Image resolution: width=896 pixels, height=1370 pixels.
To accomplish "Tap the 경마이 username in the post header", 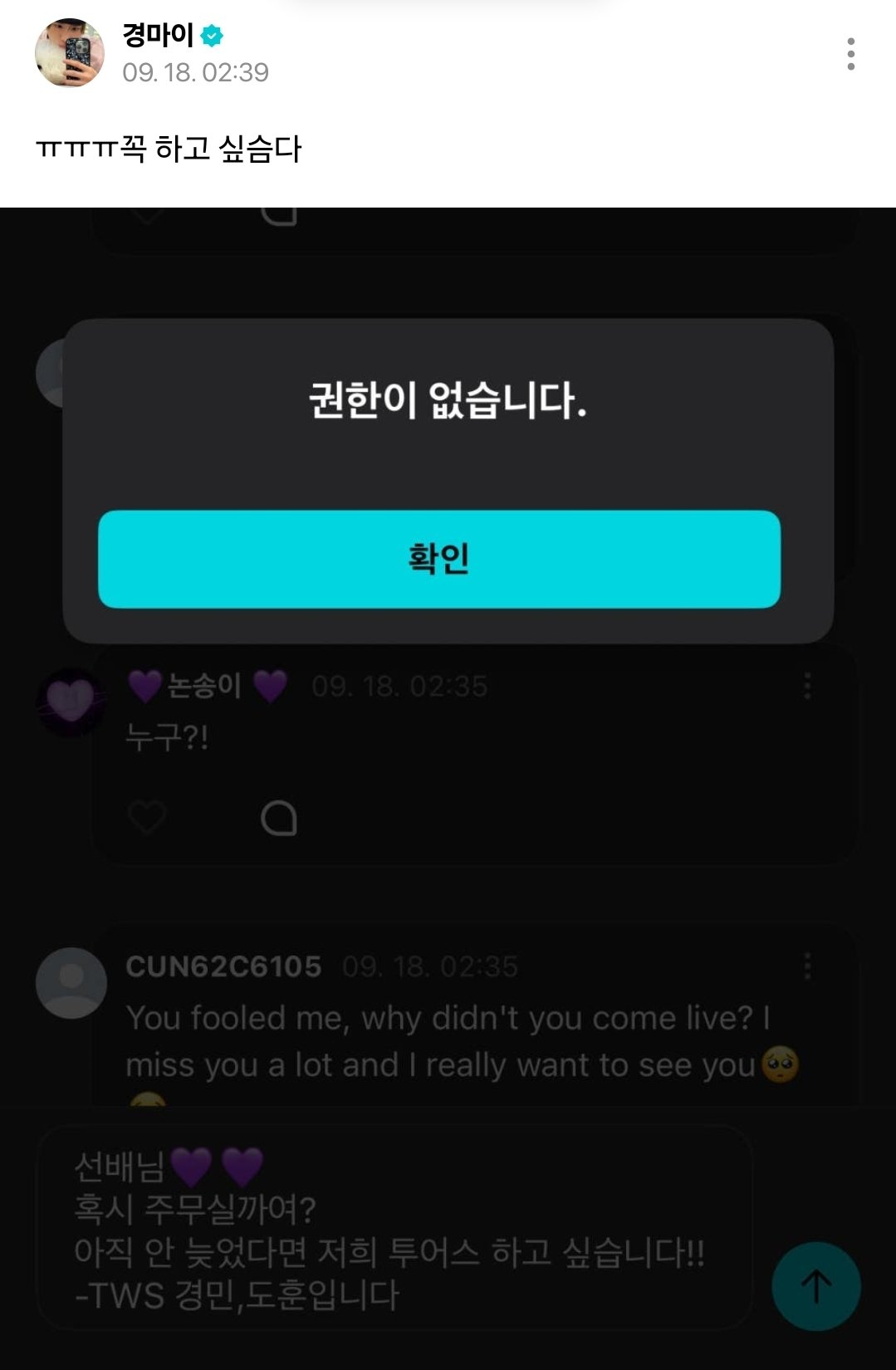I will (x=158, y=35).
